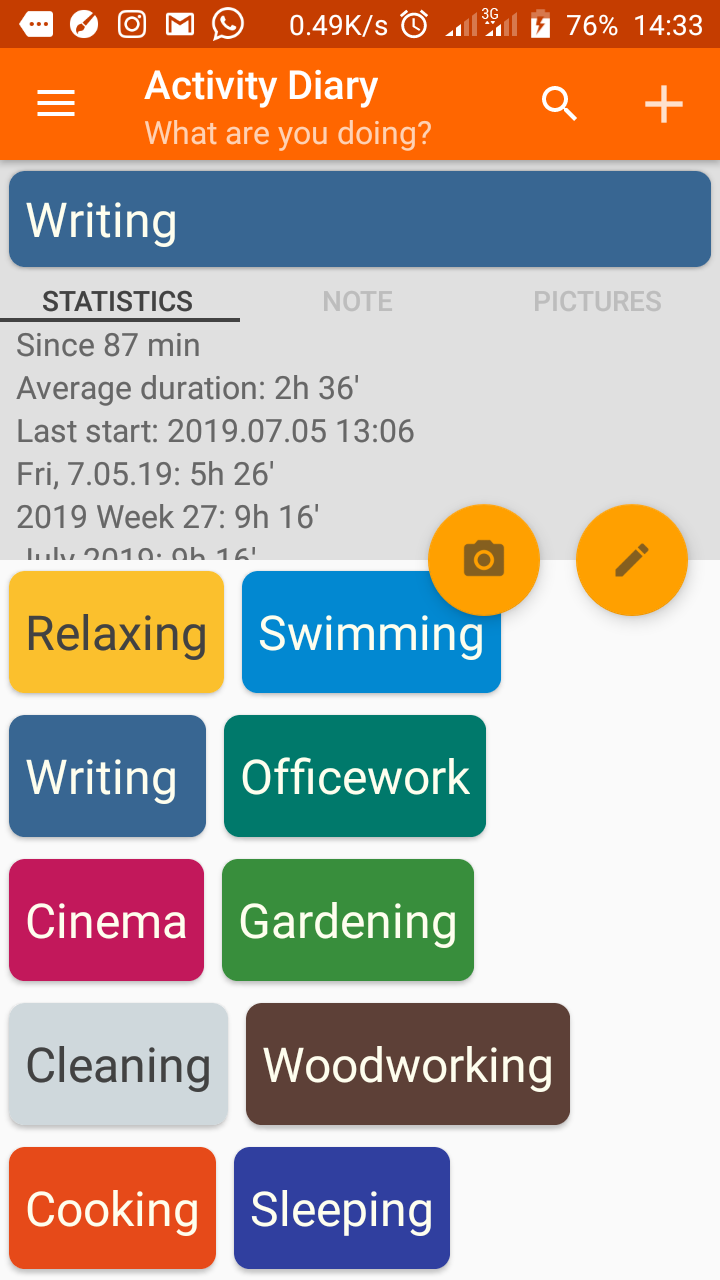Viewport: 720px width, 1280px height.
Task: Start the Officework activity
Action: [x=355, y=777]
